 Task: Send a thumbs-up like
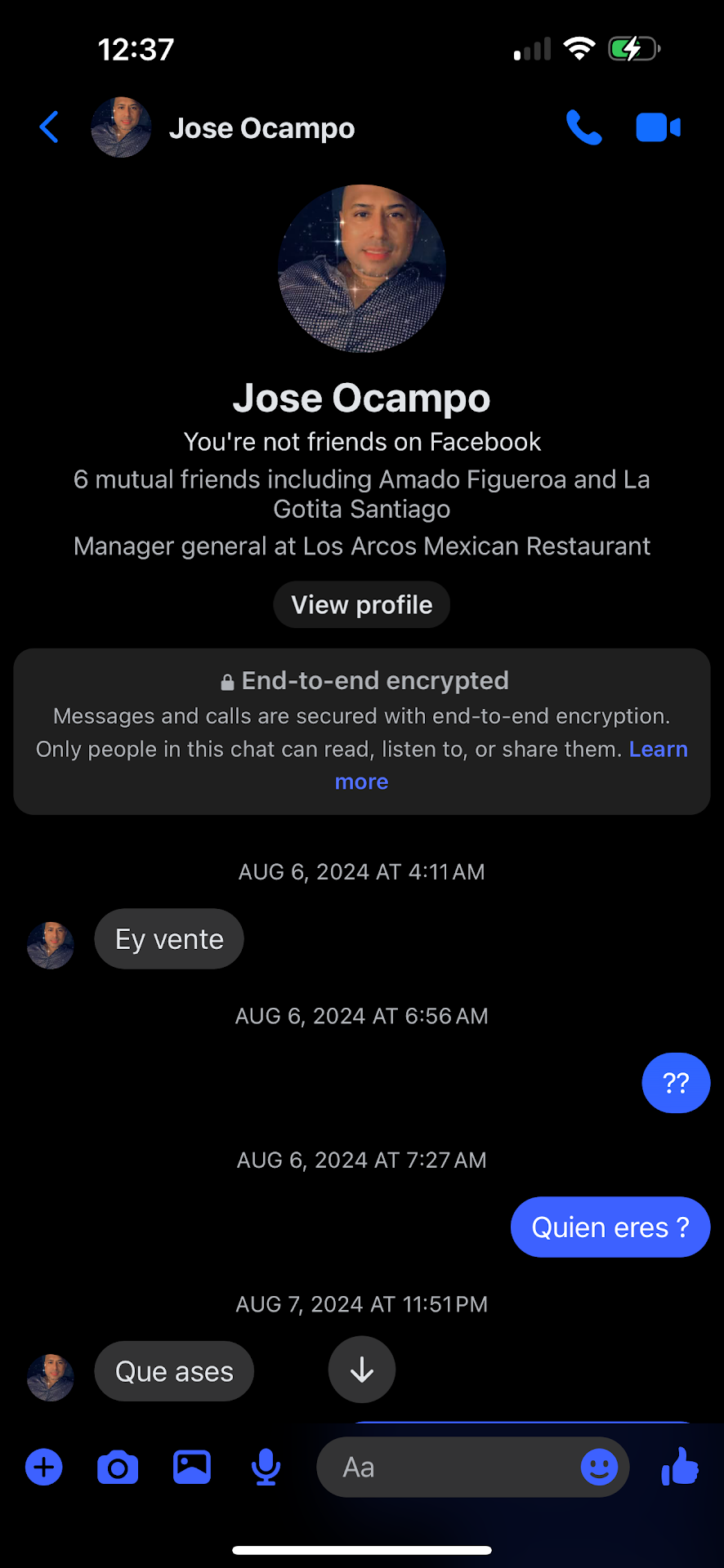[680, 1466]
